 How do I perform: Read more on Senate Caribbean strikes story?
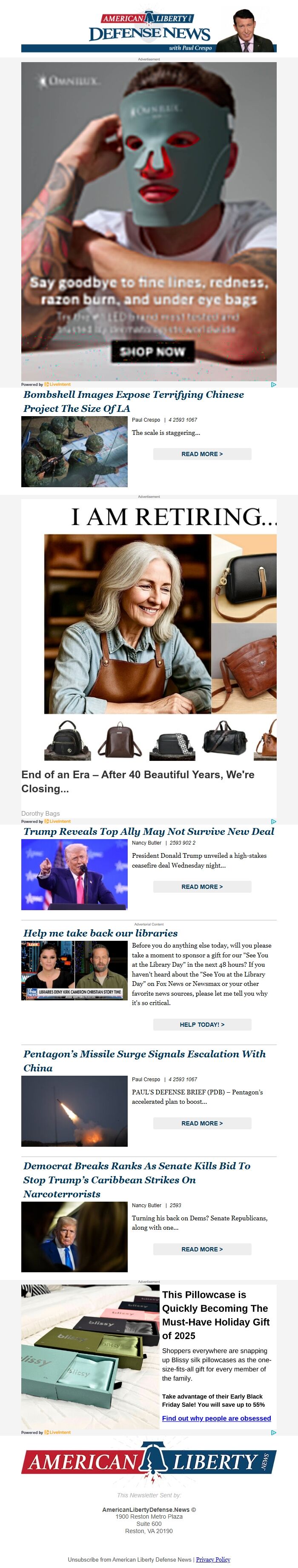click(202, 1249)
